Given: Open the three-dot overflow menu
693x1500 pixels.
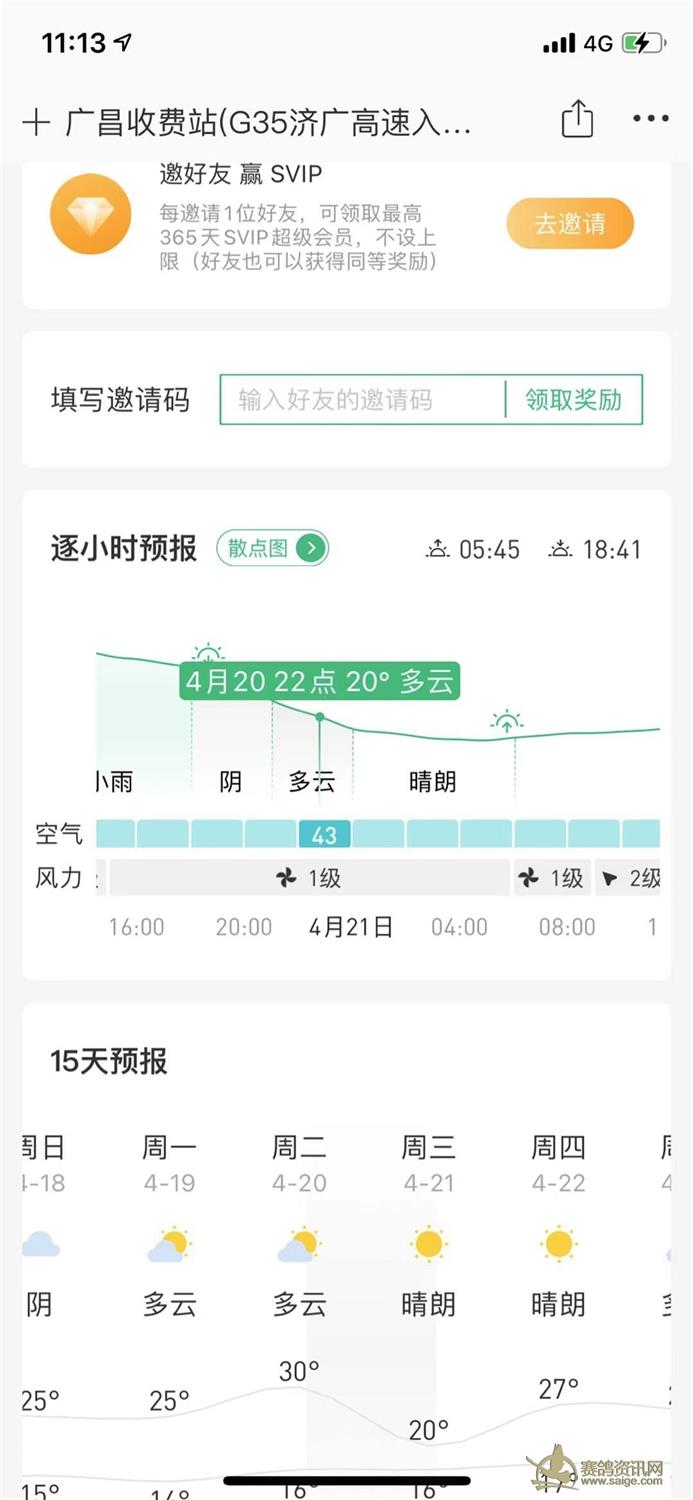Looking at the screenshot, I should tap(650, 119).
